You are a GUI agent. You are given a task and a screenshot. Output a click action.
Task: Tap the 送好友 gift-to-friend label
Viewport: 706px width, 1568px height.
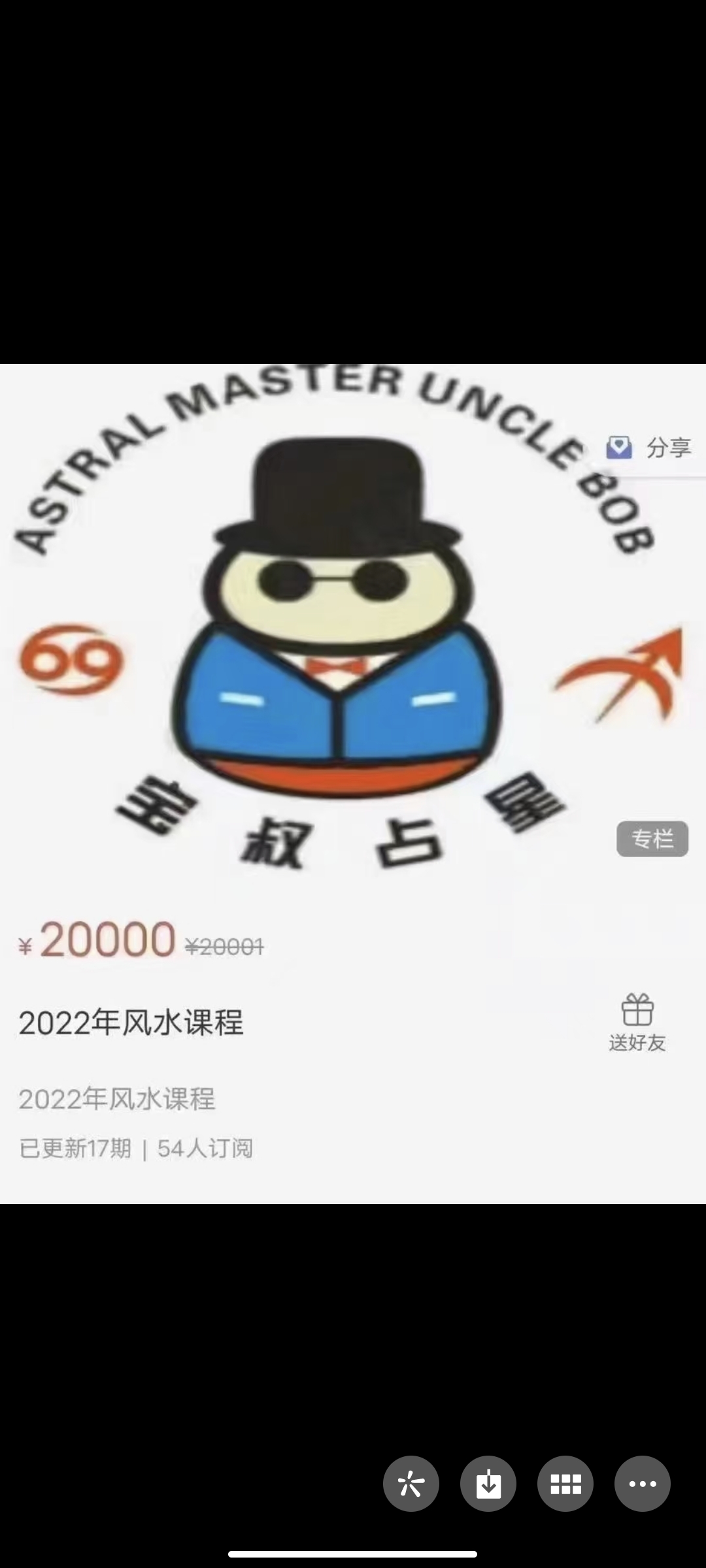tap(637, 1043)
